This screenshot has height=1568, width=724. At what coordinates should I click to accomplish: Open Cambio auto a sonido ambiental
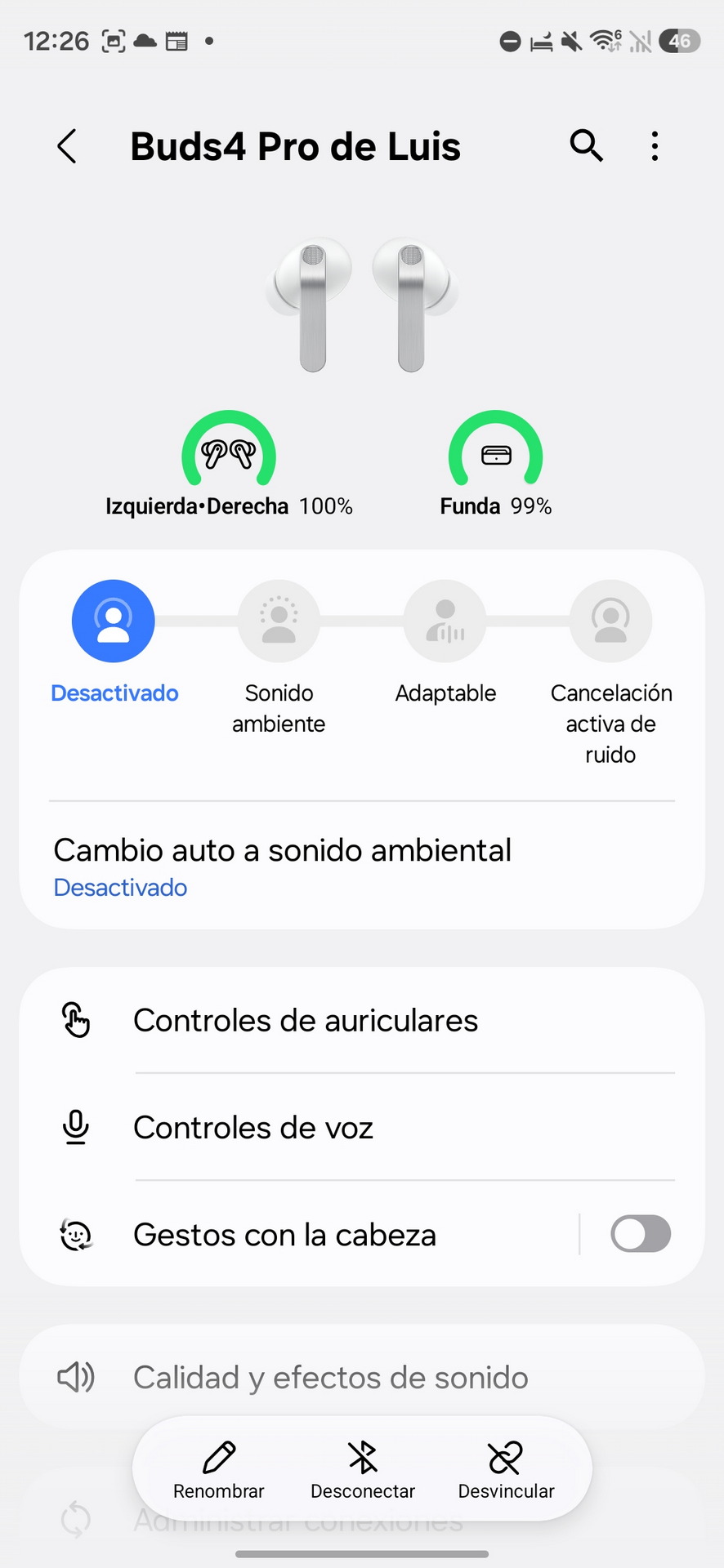(282, 866)
